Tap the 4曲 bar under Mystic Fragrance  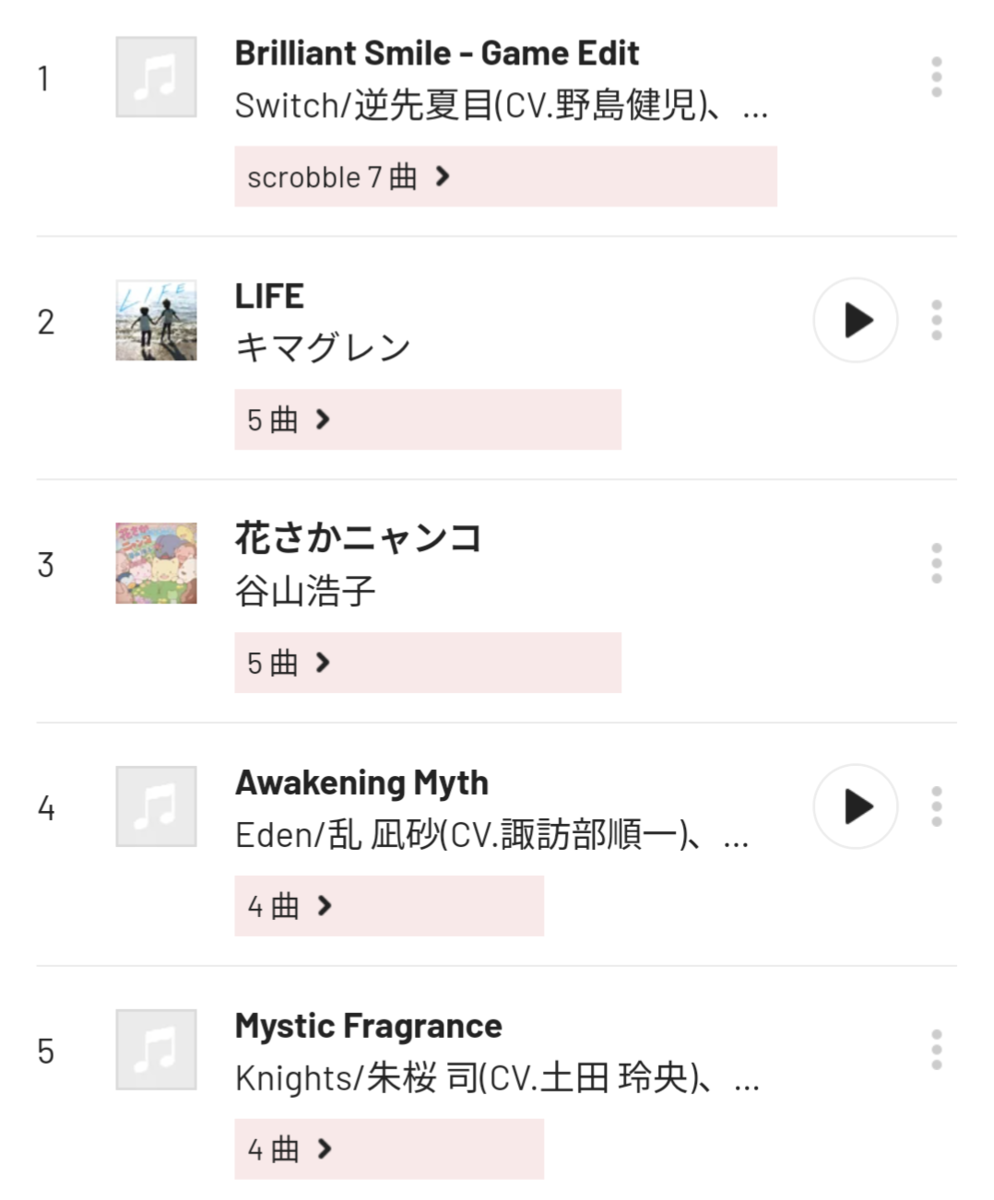pyautogui.click(x=389, y=1149)
